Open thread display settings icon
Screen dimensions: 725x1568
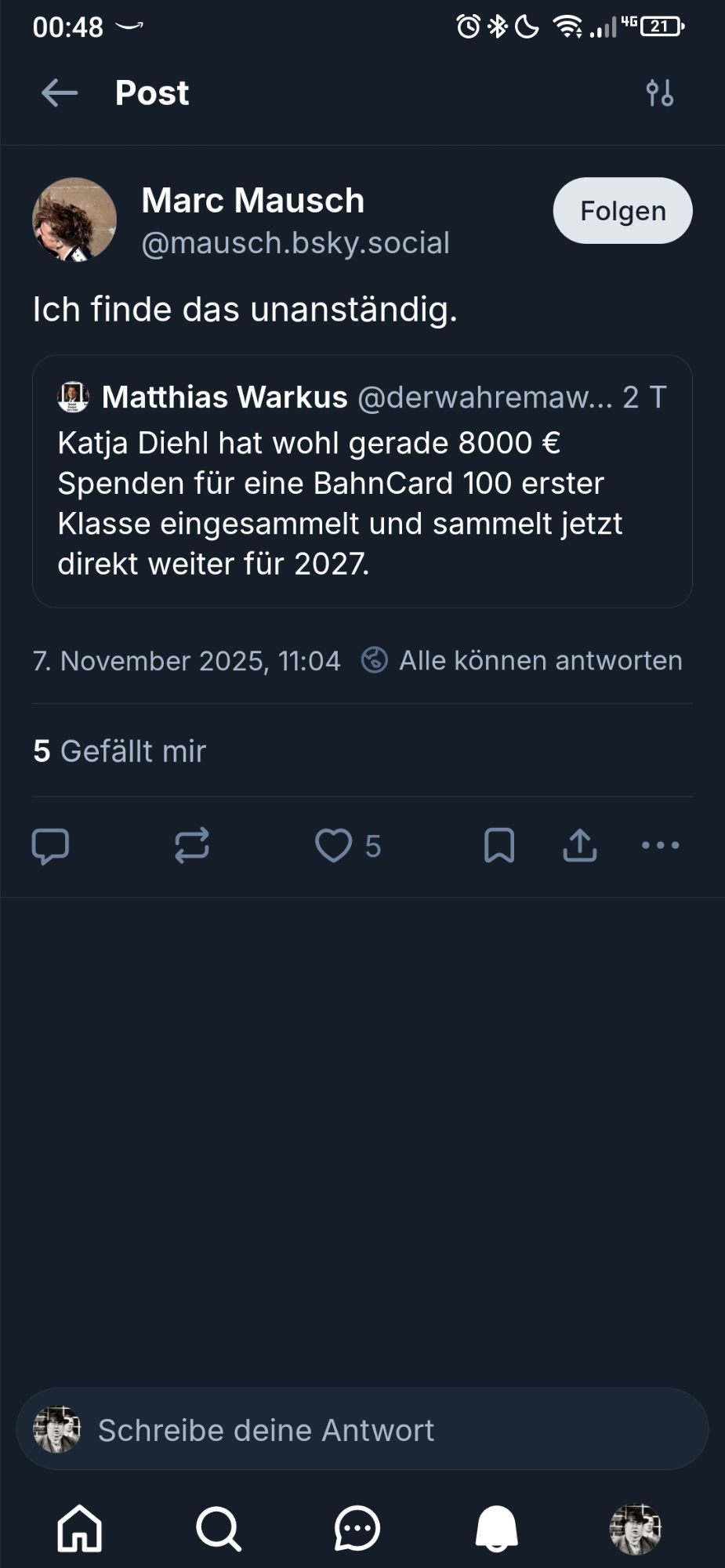(x=659, y=93)
